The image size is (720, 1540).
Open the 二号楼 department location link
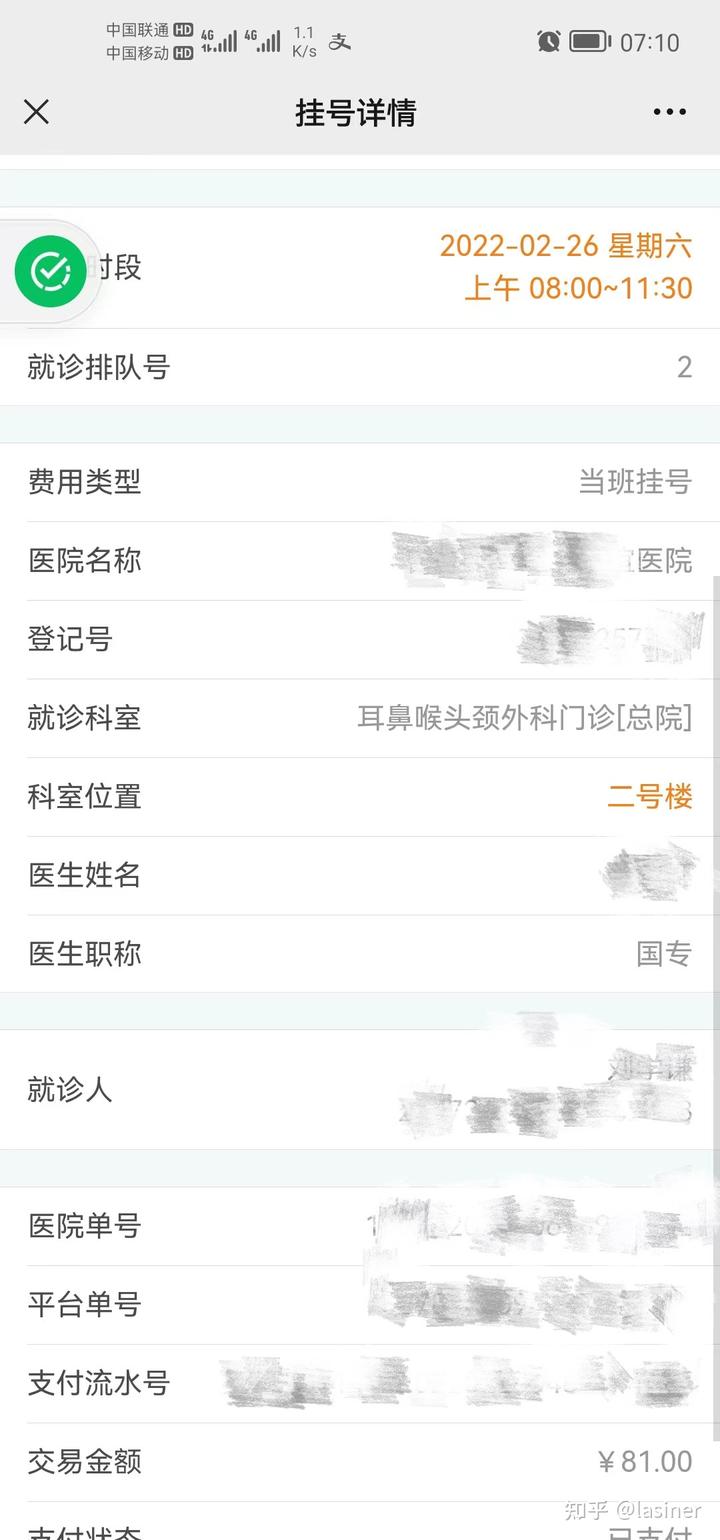coord(649,797)
